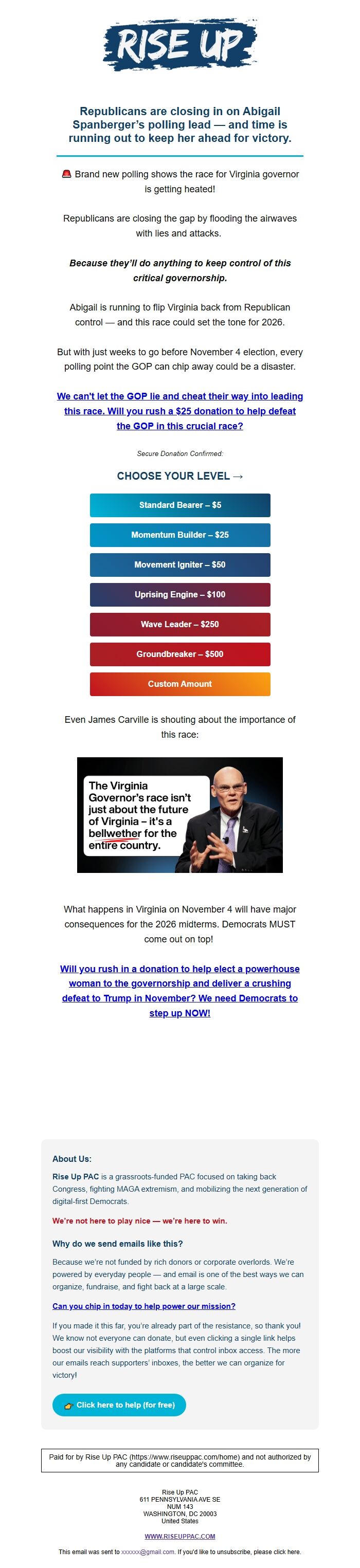
Task: Follow 'Can you chip in today' link
Action: (x=144, y=1306)
